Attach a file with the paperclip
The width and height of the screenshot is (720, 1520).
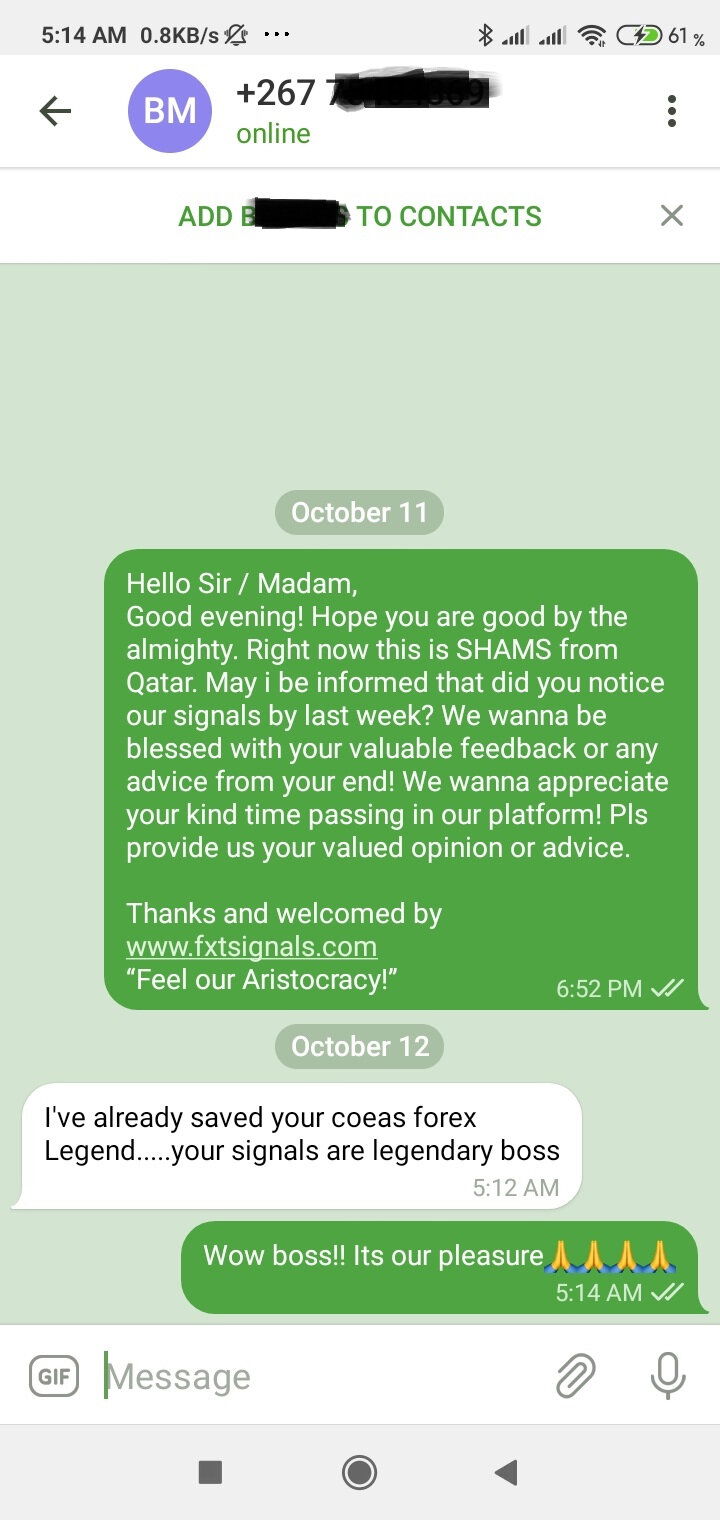point(575,1376)
